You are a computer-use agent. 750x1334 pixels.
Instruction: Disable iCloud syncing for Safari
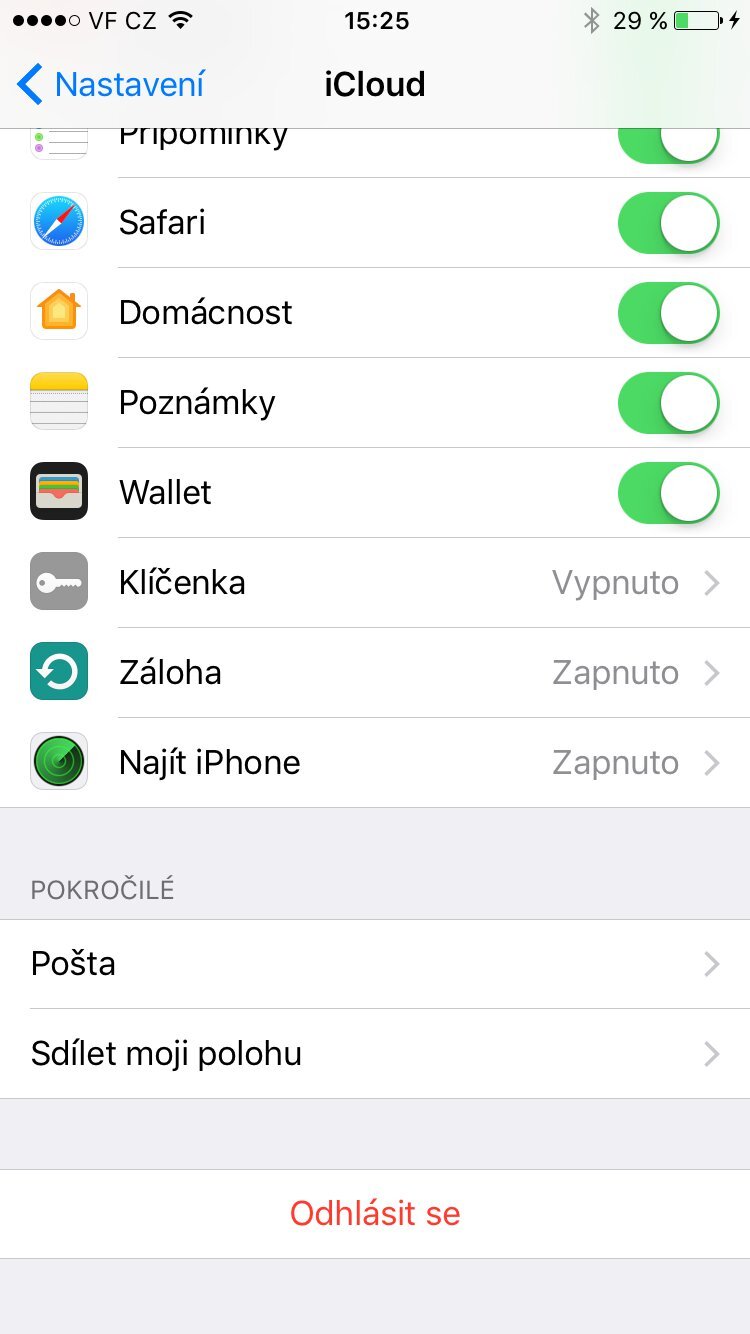click(x=668, y=222)
